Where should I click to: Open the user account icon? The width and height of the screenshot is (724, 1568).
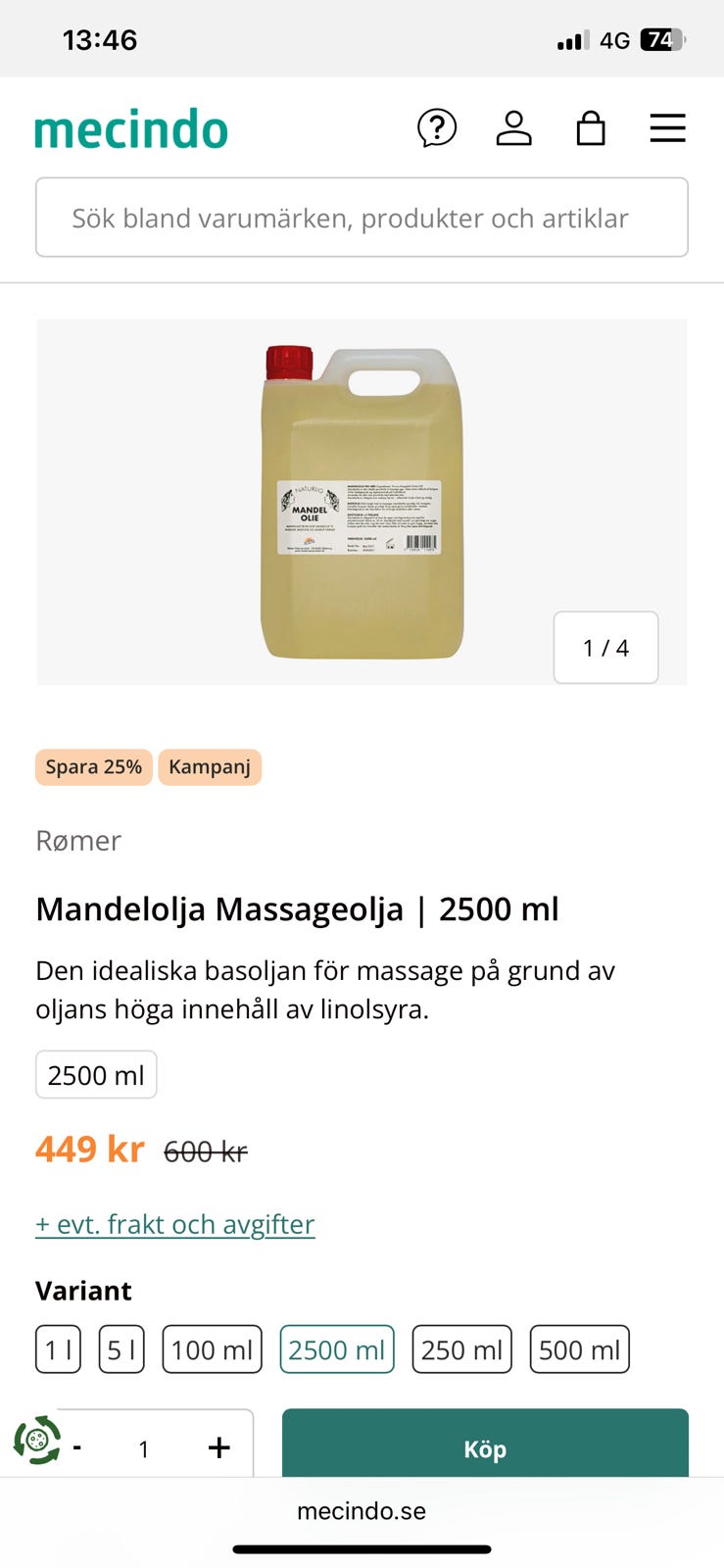pyautogui.click(x=513, y=128)
